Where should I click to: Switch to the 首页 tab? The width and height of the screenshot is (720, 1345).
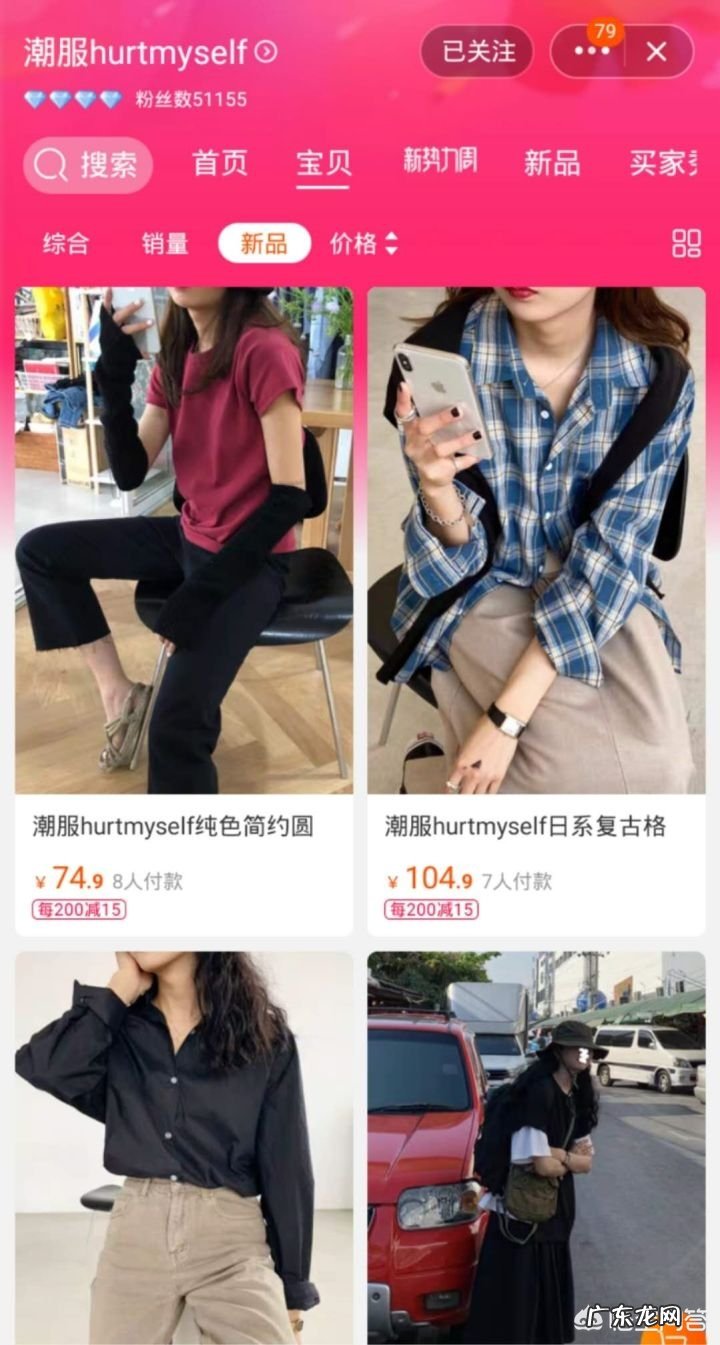[219, 163]
